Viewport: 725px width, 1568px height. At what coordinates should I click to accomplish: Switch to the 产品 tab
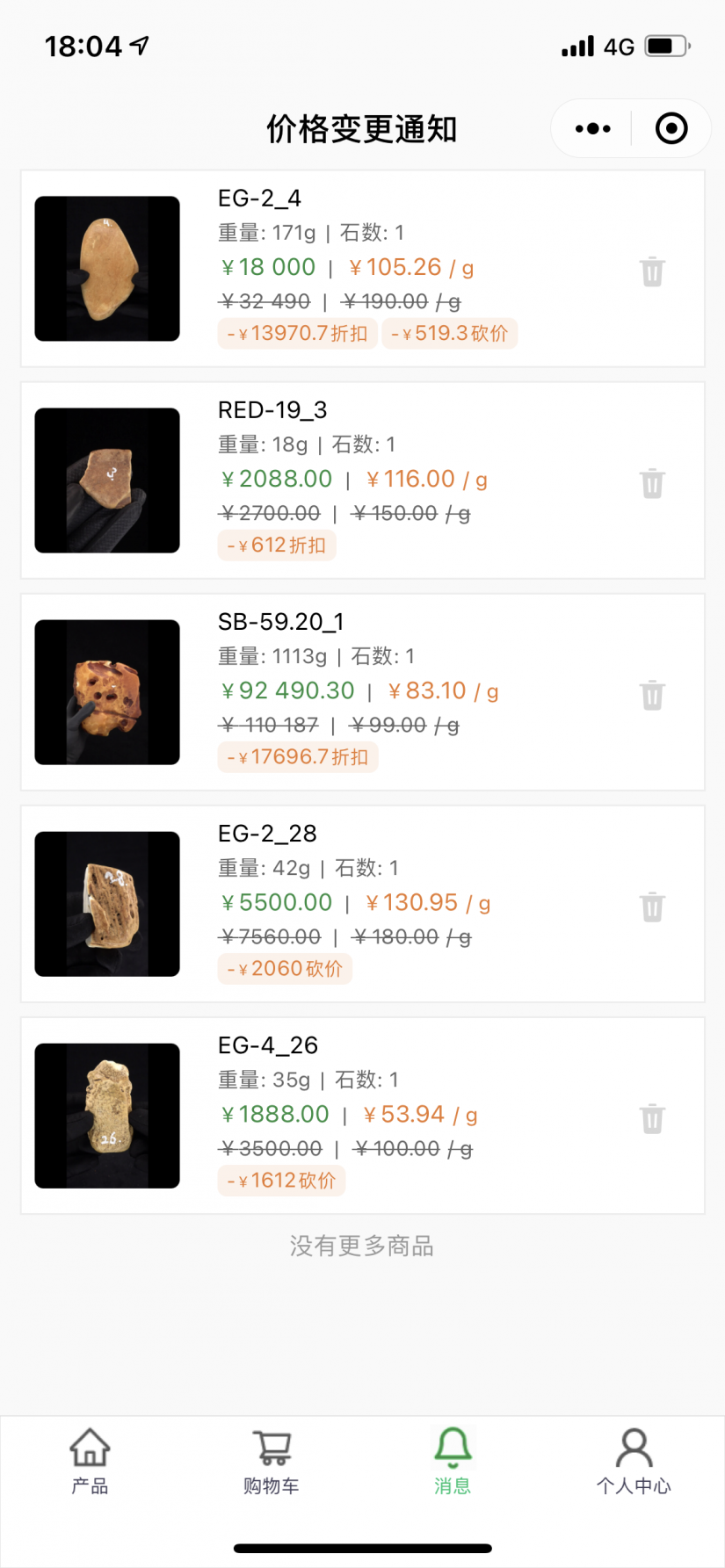point(90,1462)
